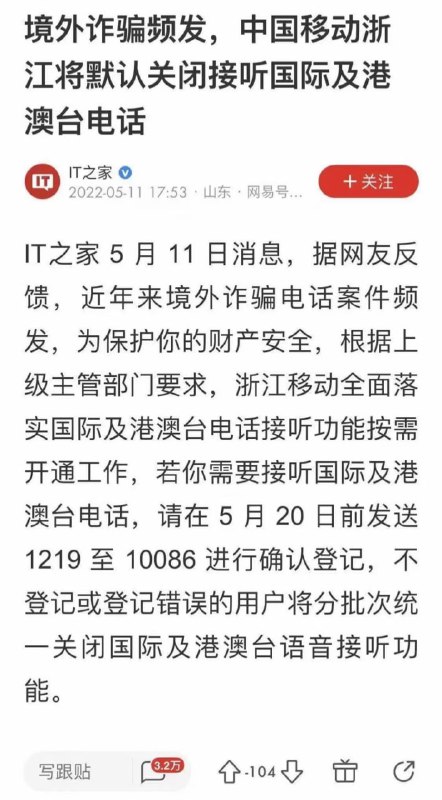442x800 pixels.
Task: Upvote the article with the up arrow
Action: (229, 772)
